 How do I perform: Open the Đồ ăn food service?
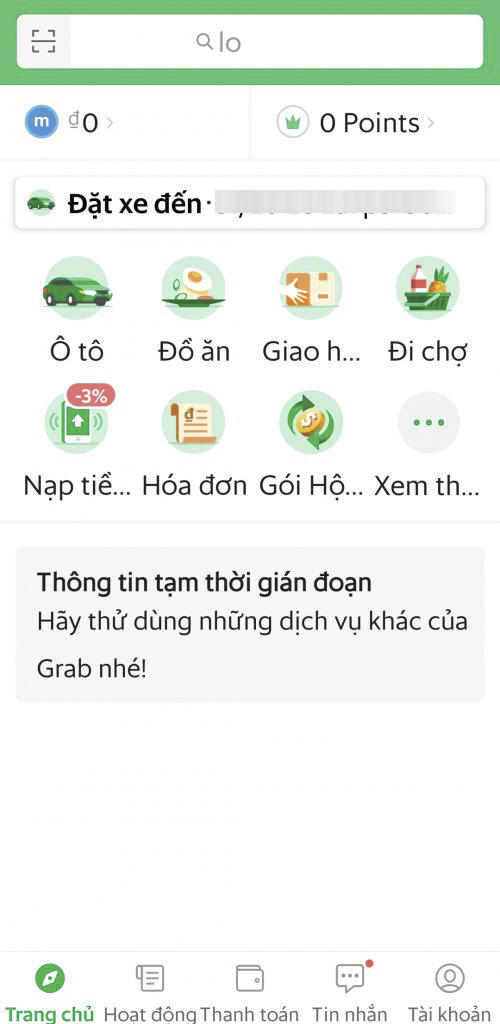[194, 310]
